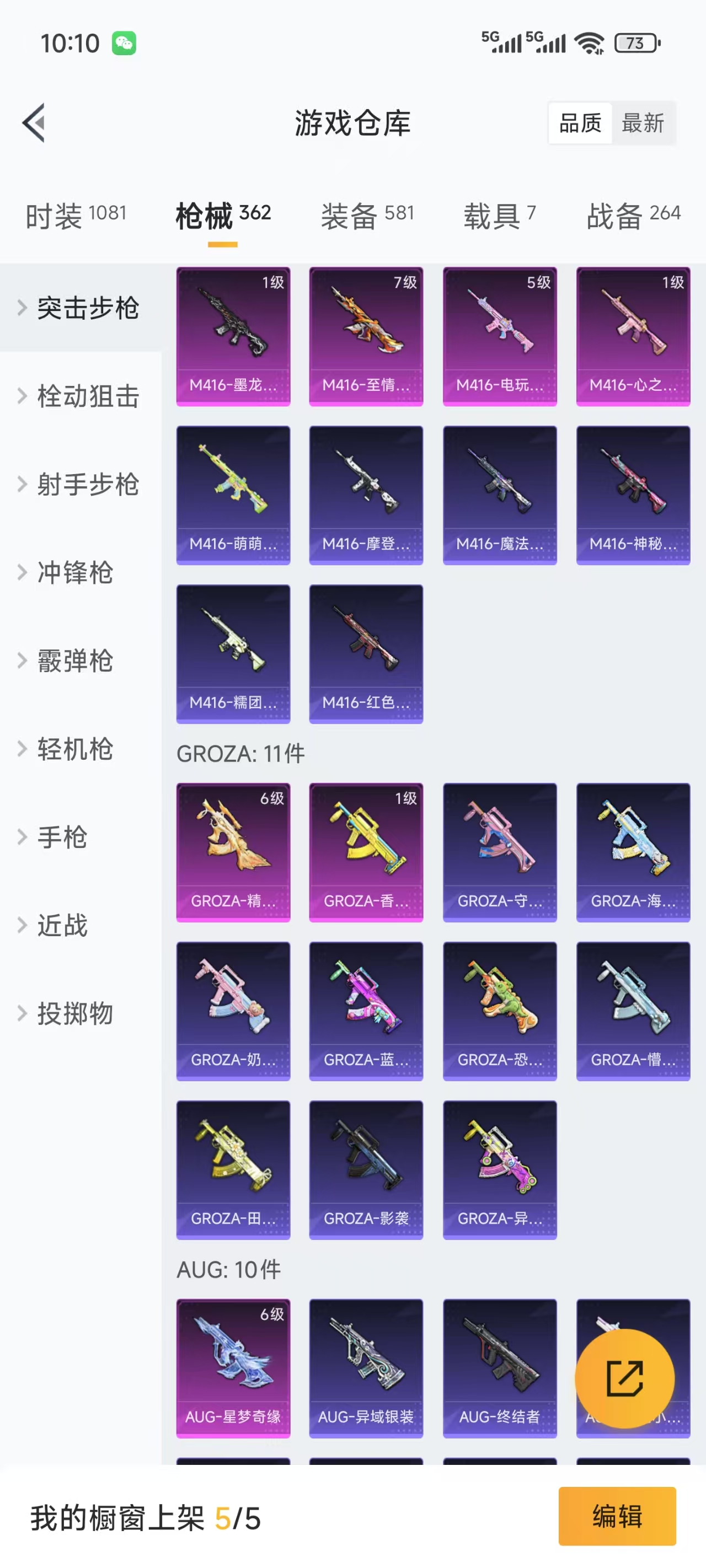The height and width of the screenshot is (1568, 706).
Task: Open the 冲锋枪 category
Action: [81, 572]
